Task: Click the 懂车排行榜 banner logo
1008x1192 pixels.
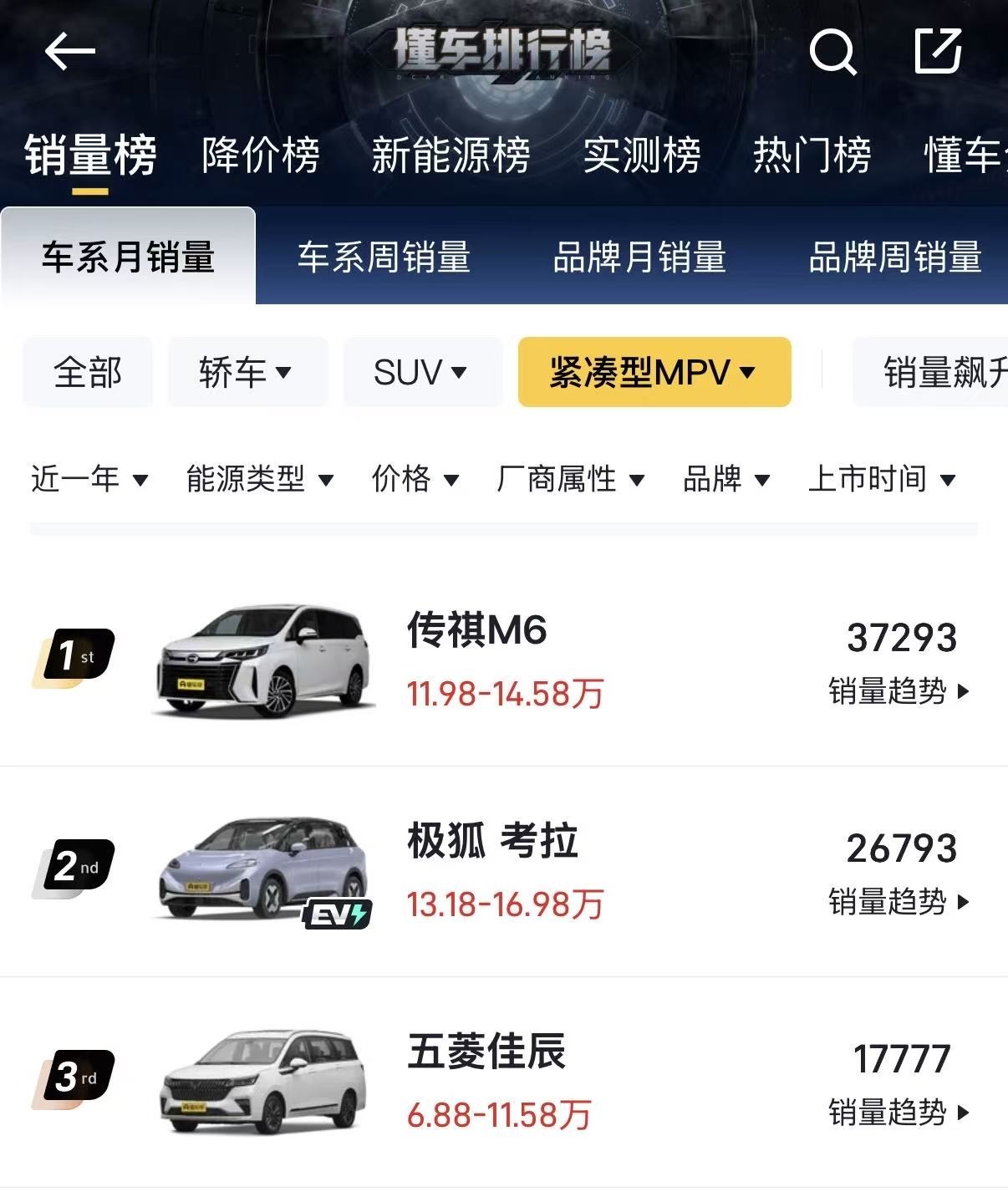Action: click(x=503, y=52)
